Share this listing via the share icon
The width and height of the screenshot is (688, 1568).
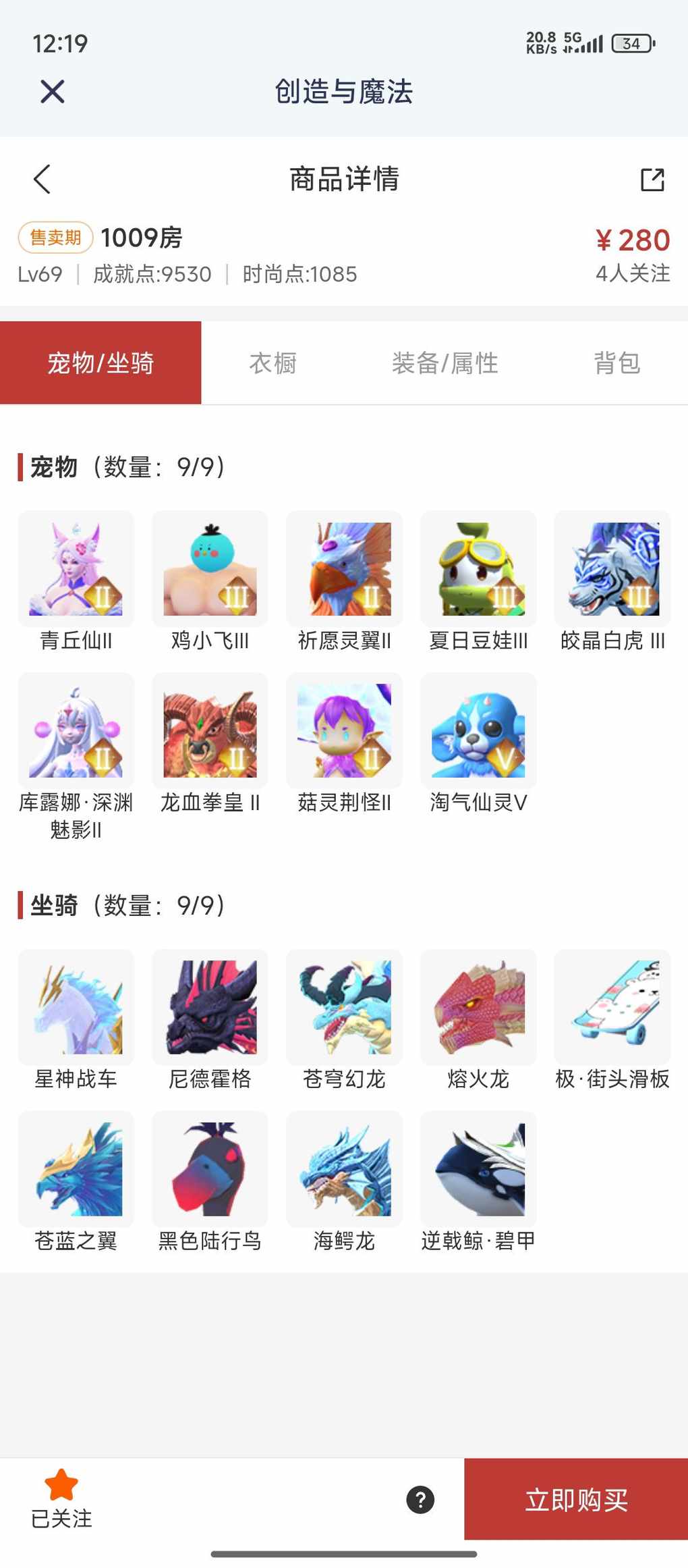coord(652,180)
